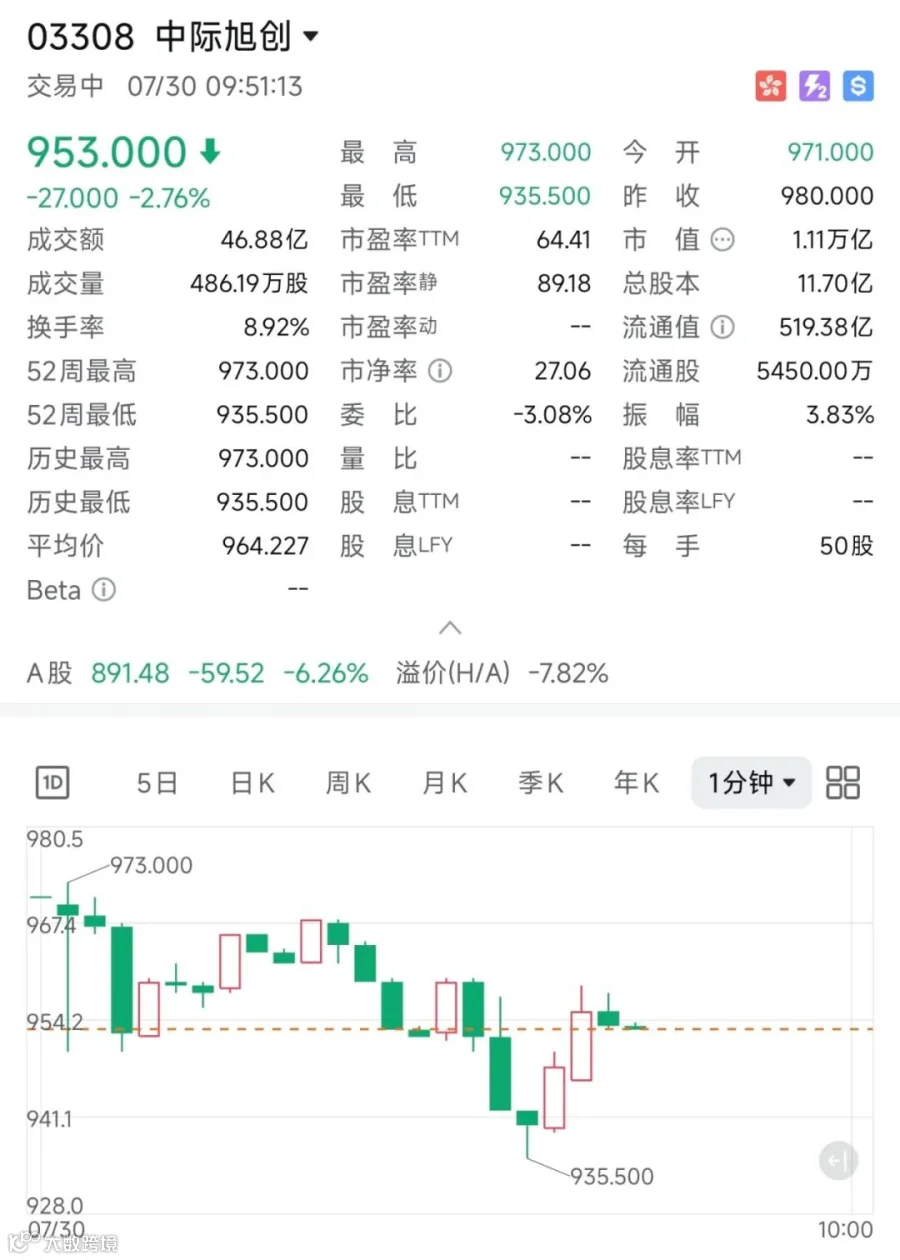Switch to the 日K chart
Viewport: 900px width, 1260px height.
point(252,783)
